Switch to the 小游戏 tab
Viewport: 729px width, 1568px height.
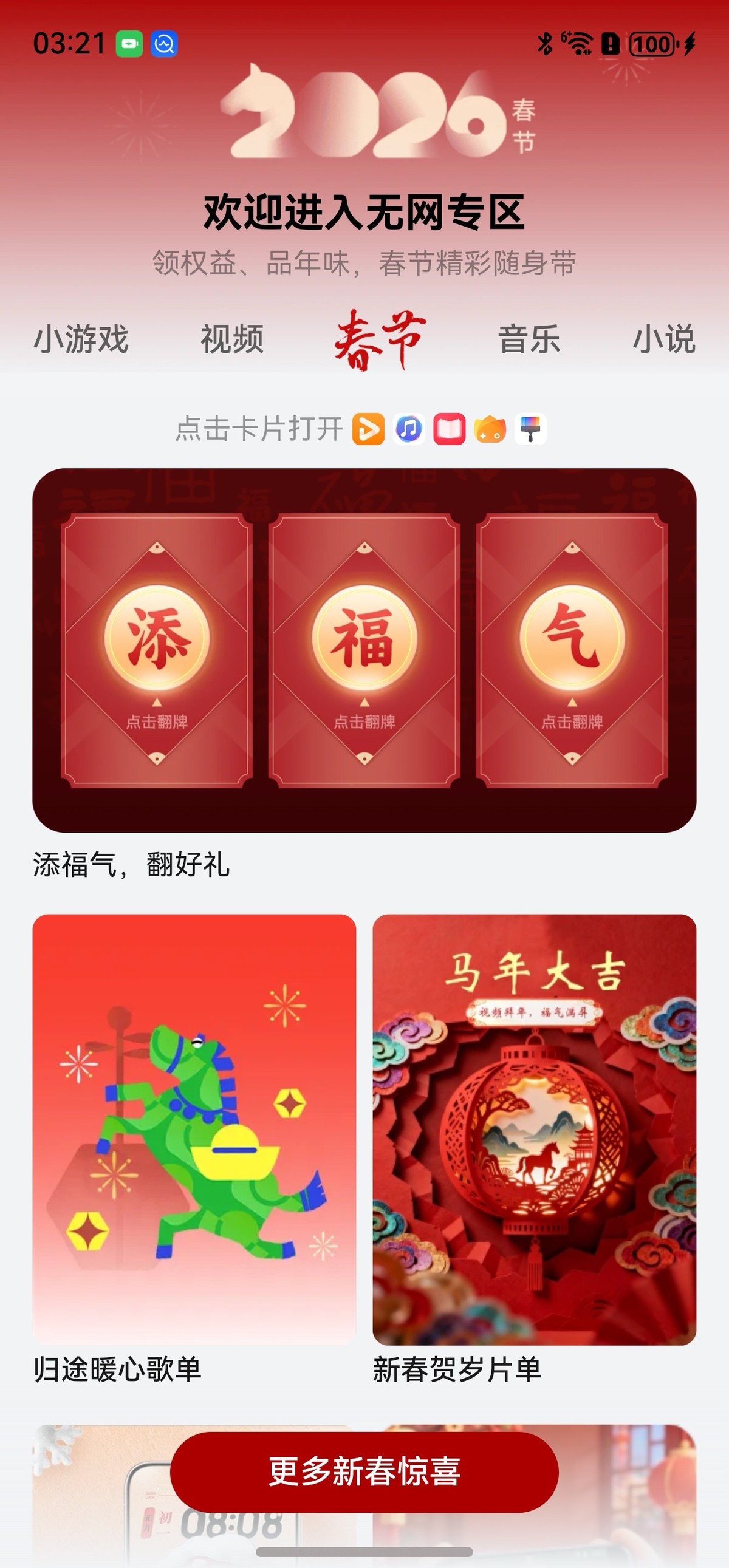coord(81,339)
